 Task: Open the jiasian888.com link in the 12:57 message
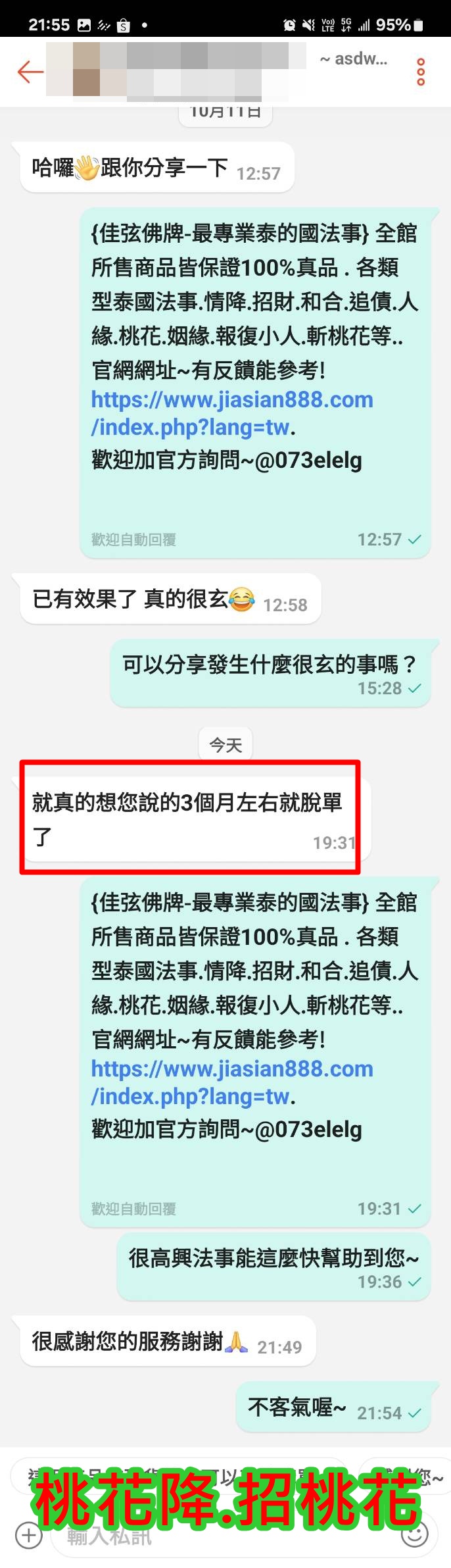231,413
